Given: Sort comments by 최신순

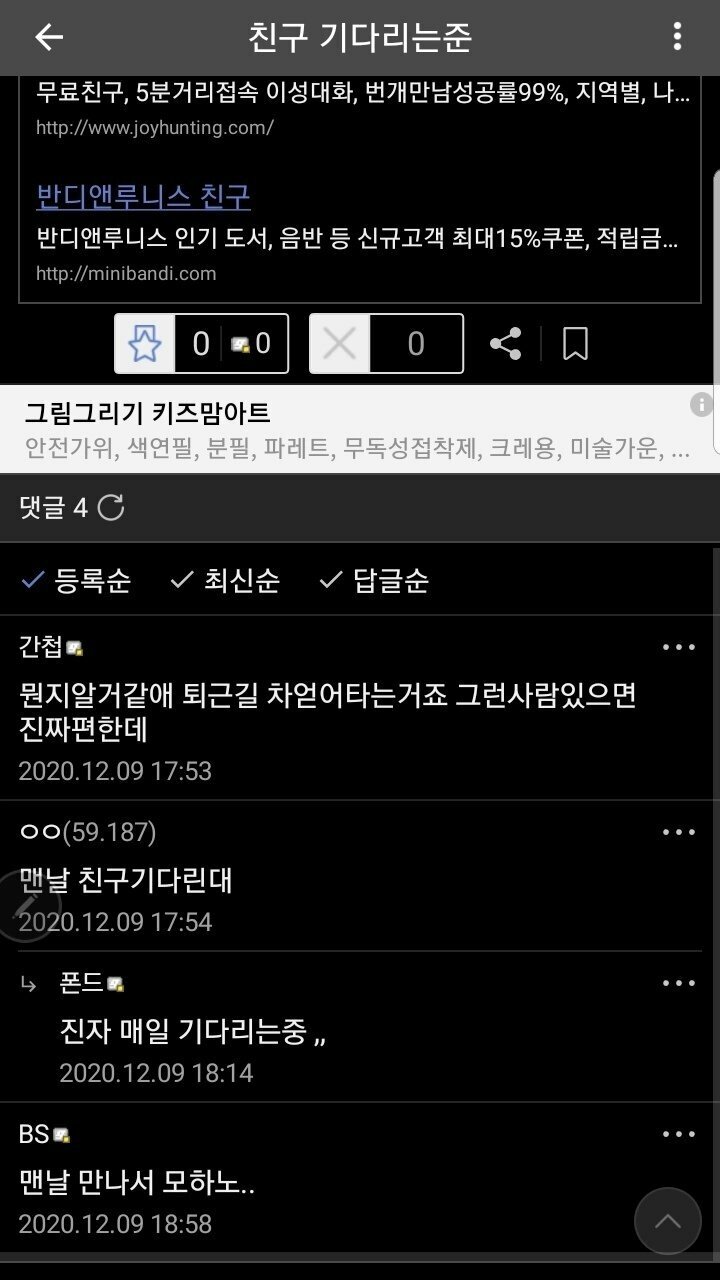Looking at the screenshot, I should [x=225, y=580].
